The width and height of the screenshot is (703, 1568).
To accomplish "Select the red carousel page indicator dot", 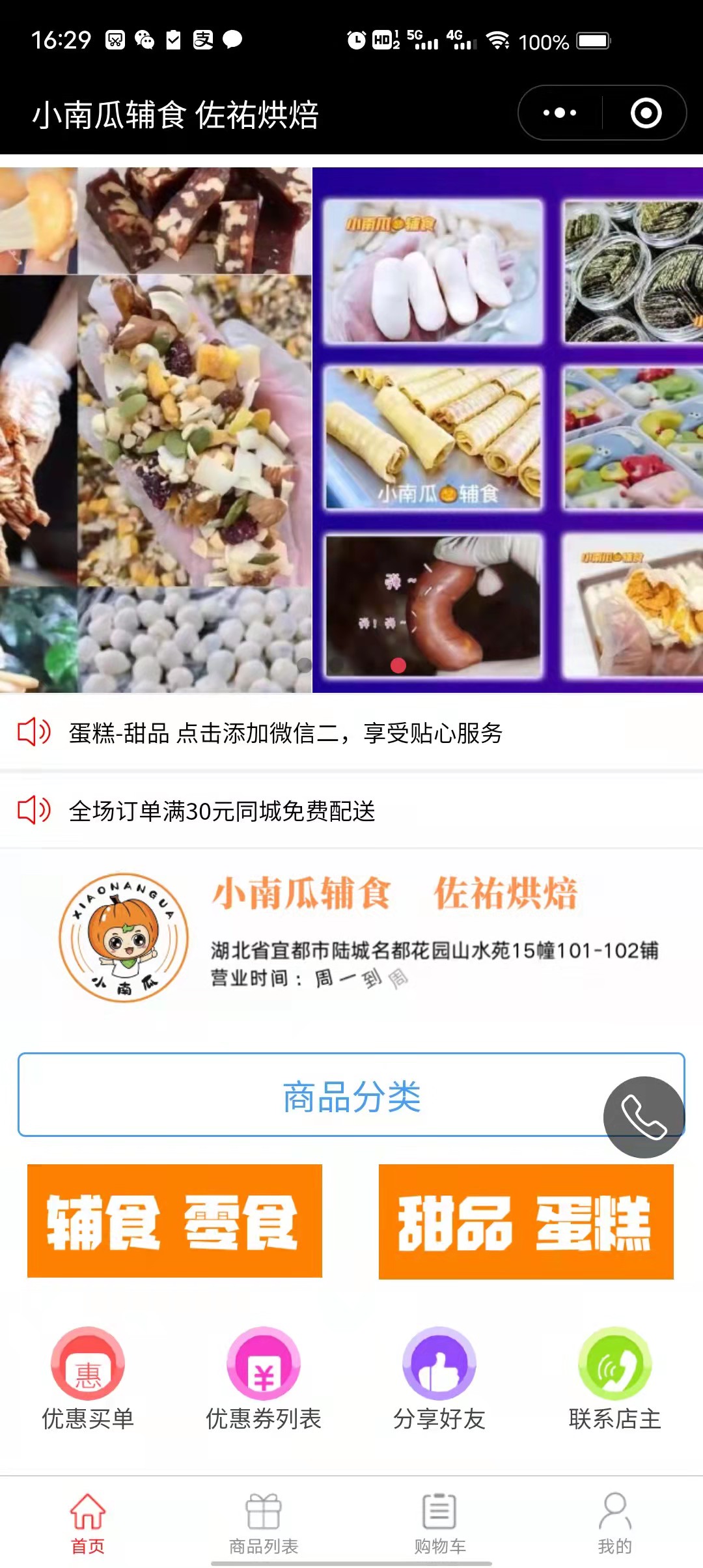I will pos(398,665).
